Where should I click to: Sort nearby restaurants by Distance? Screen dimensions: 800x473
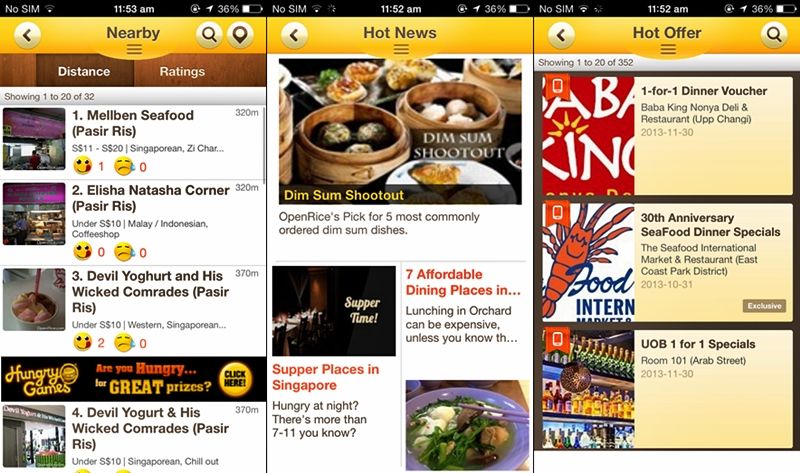pyautogui.click(x=84, y=72)
